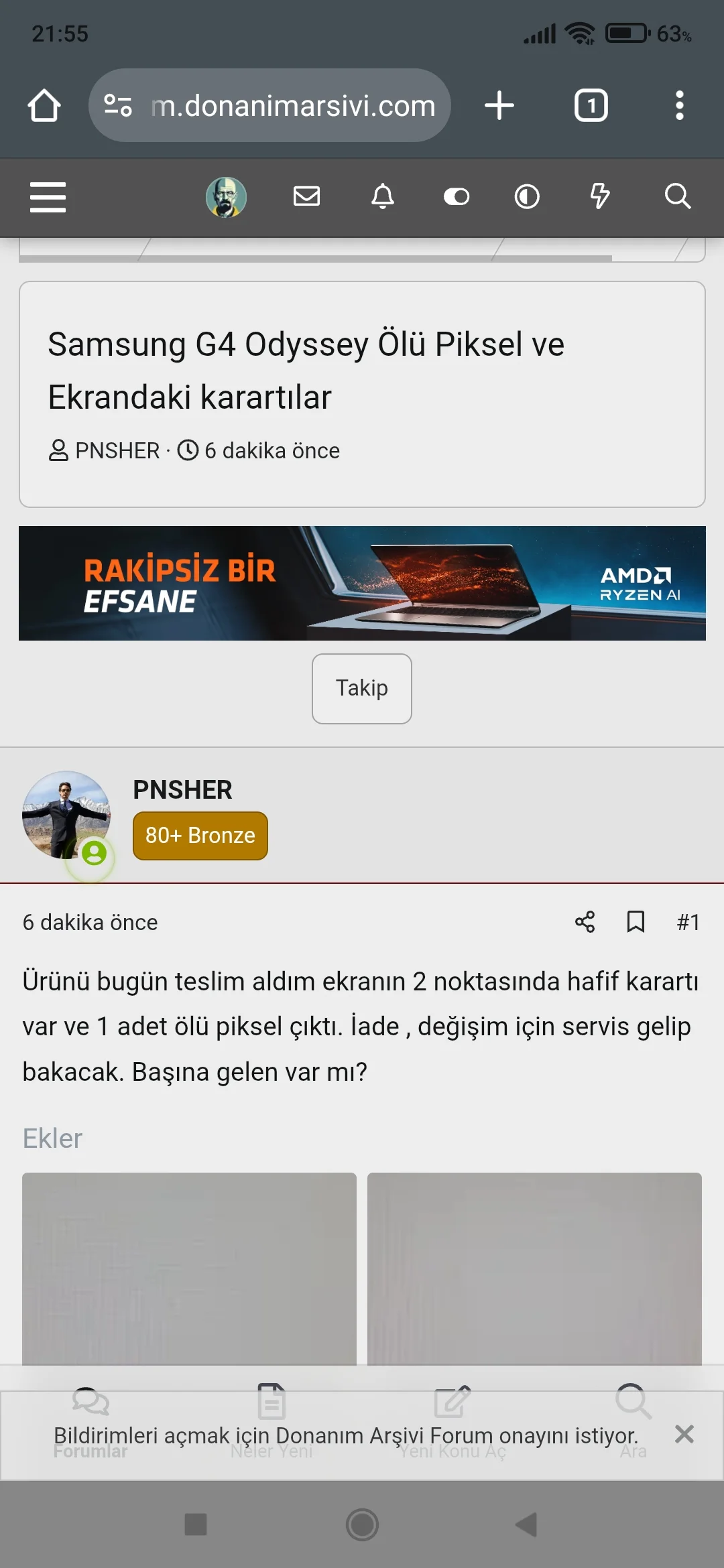Open the browser overflow menu
The image size is (724, 1568).
click(x=679, y=106)
